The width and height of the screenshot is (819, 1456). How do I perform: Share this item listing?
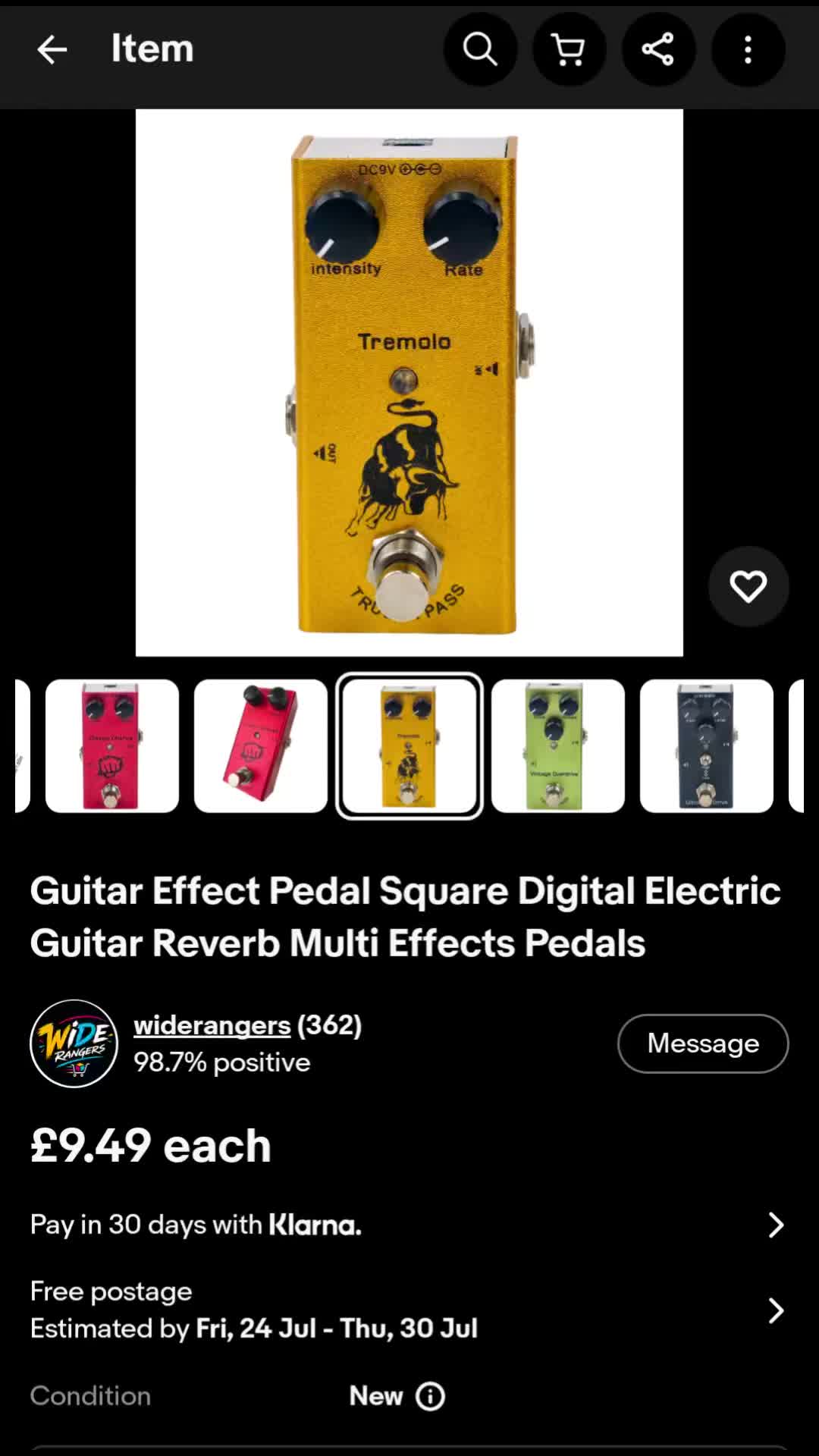[658, 50]
